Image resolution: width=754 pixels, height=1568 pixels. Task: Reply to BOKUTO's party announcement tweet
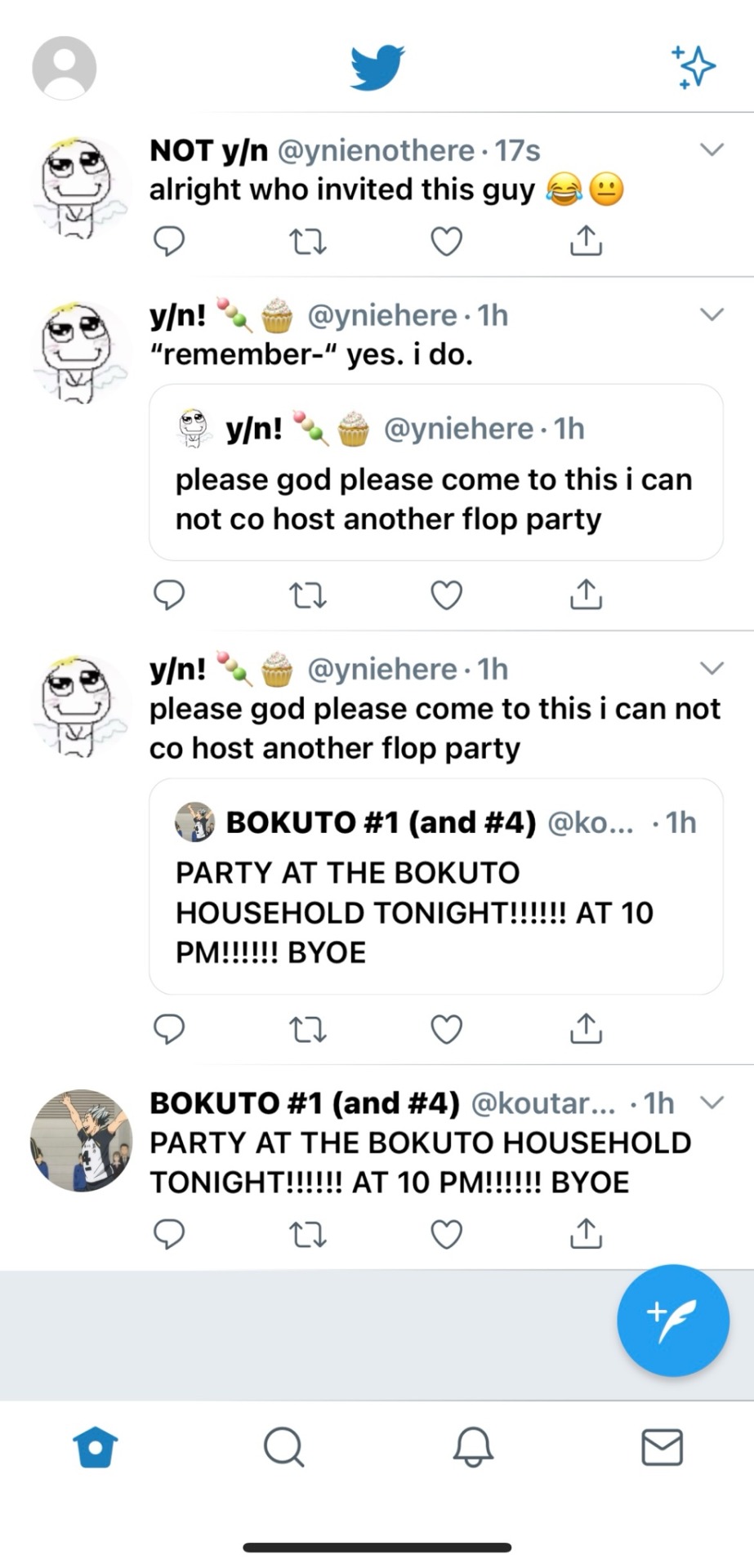pyautogui.click(x=169, y=1235)
